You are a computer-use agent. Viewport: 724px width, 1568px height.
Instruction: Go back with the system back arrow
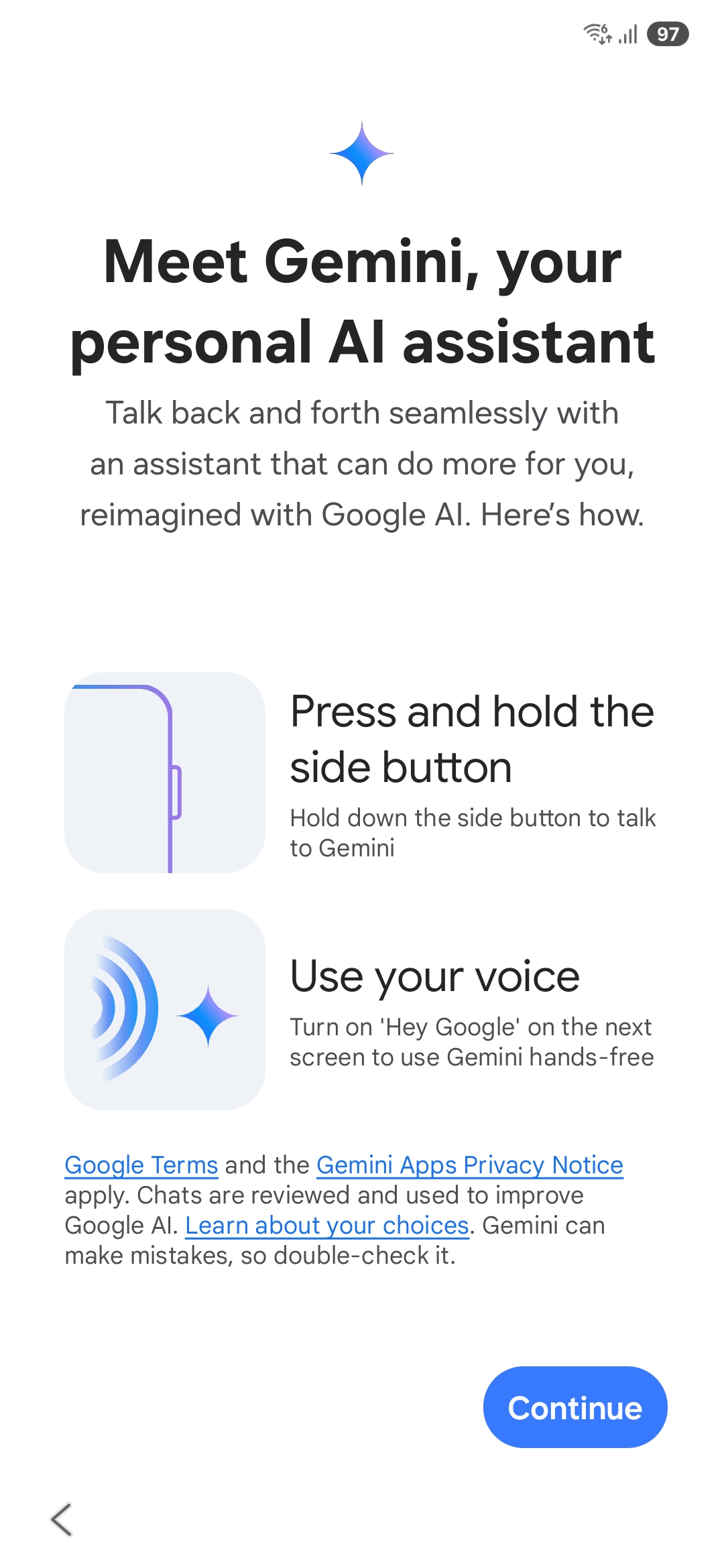tap(61, 1519)
